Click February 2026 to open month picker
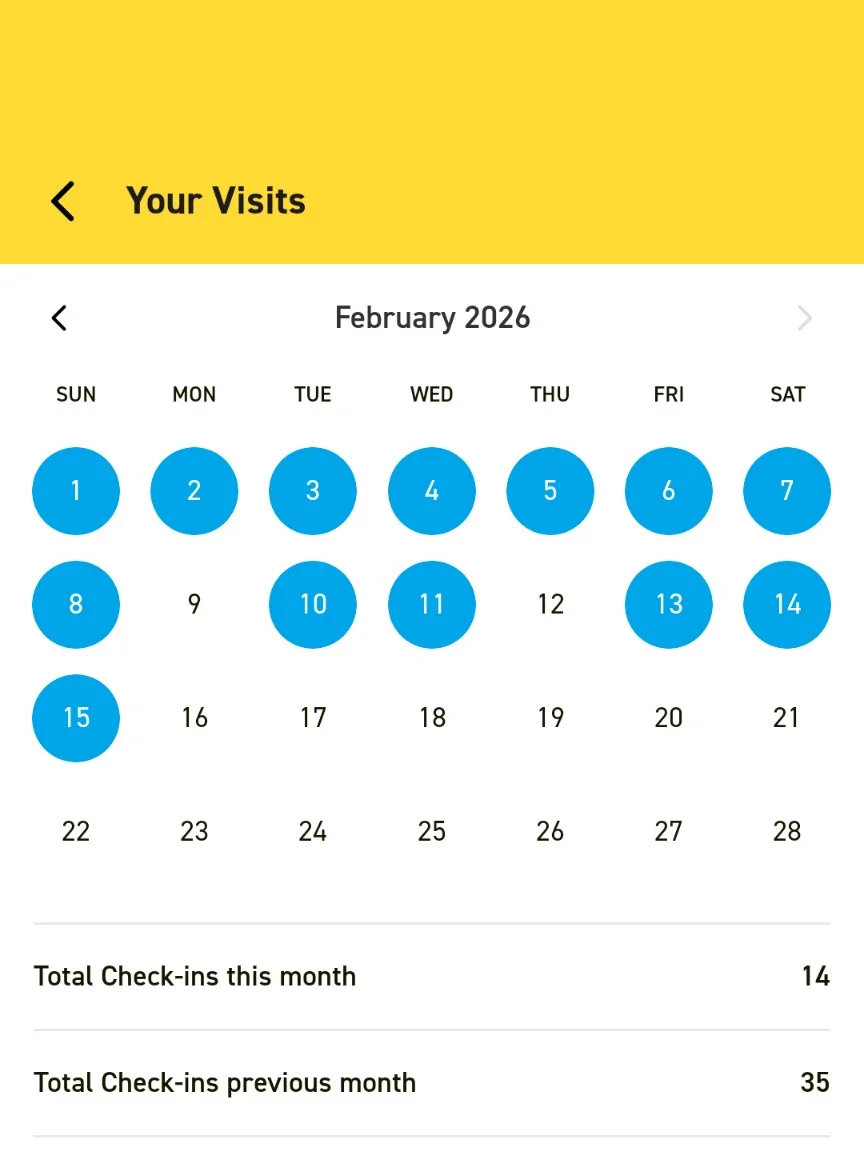864x1156 pixels. [431, 317]
